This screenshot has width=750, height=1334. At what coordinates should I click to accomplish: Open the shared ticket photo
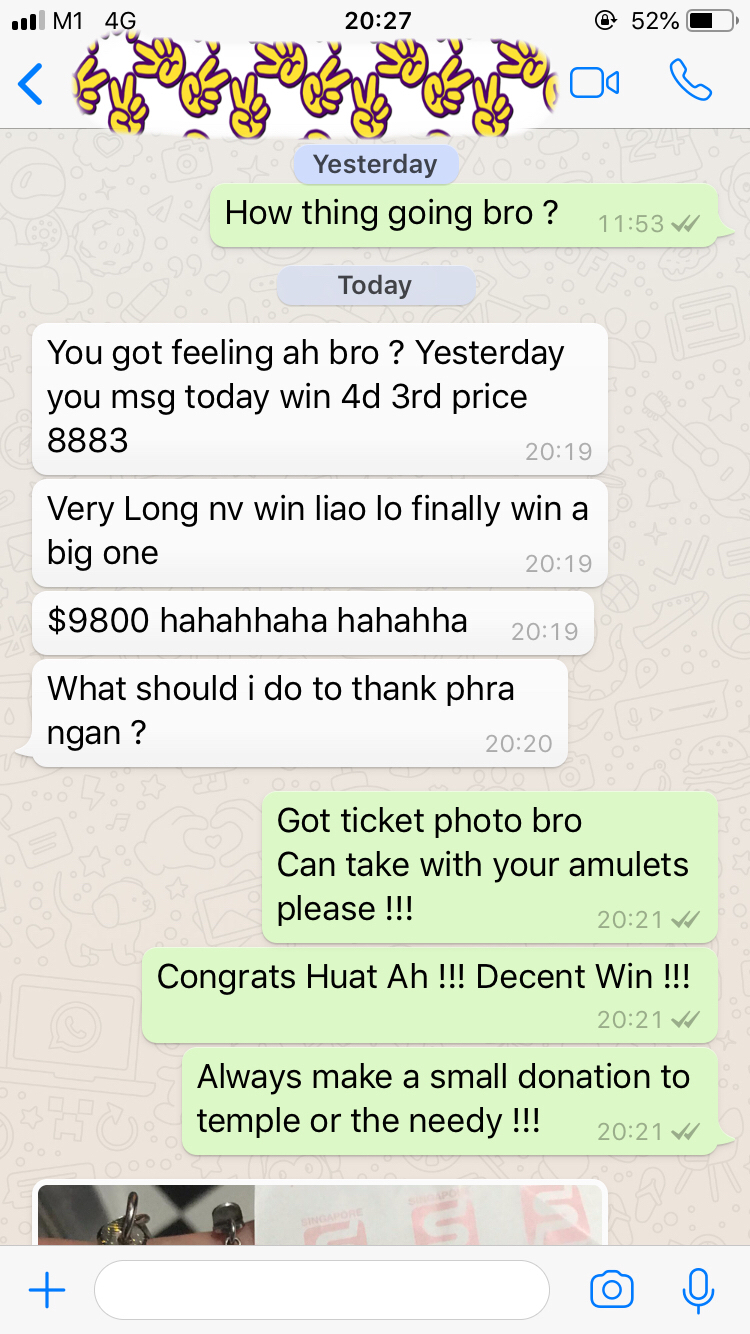point(320,1214)
